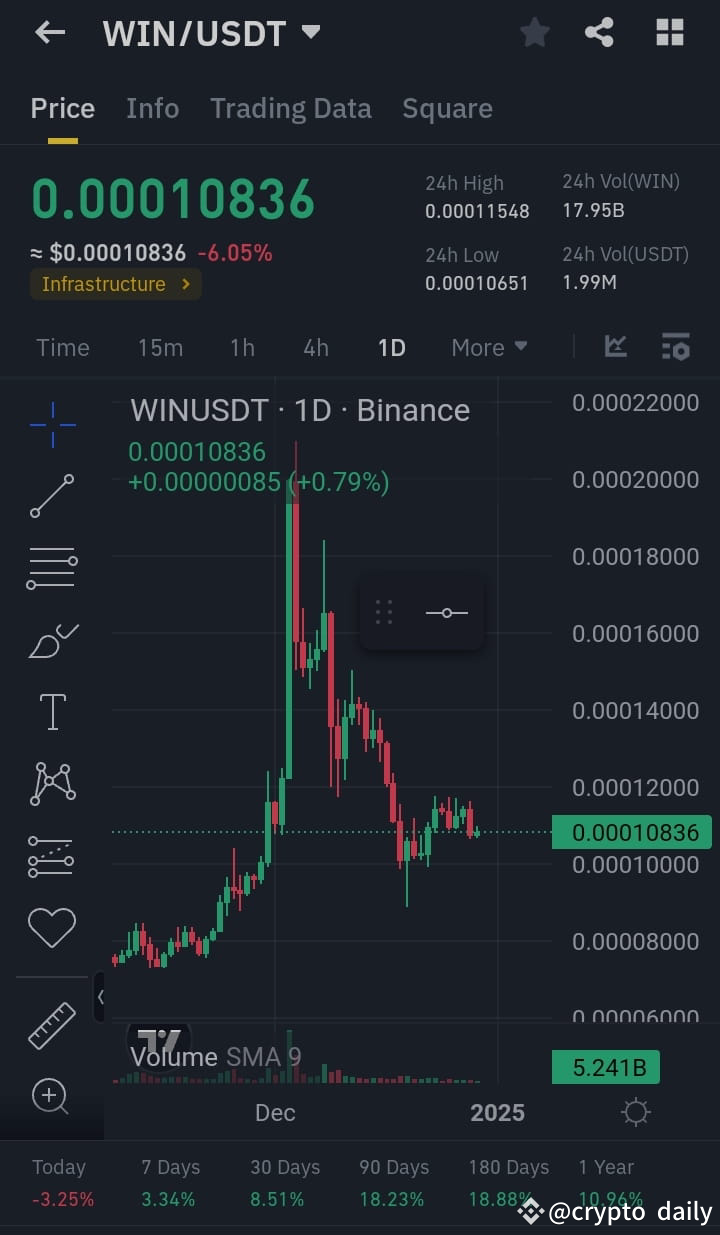Open the emoji icons tool
The height and width of the screenshot is (1235, 720).
52,927
